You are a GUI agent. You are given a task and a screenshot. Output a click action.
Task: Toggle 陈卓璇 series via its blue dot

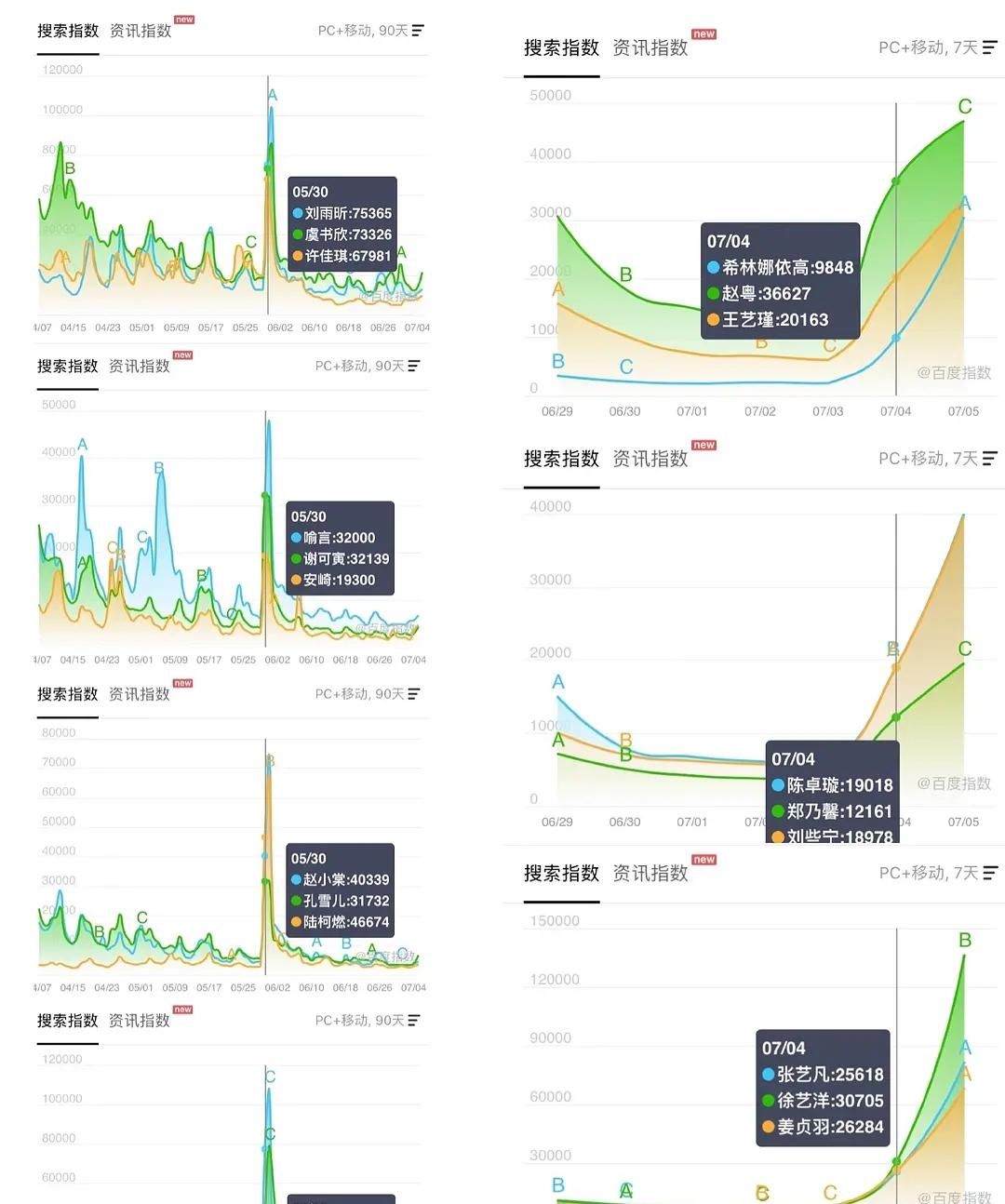[x=779, y=786]
